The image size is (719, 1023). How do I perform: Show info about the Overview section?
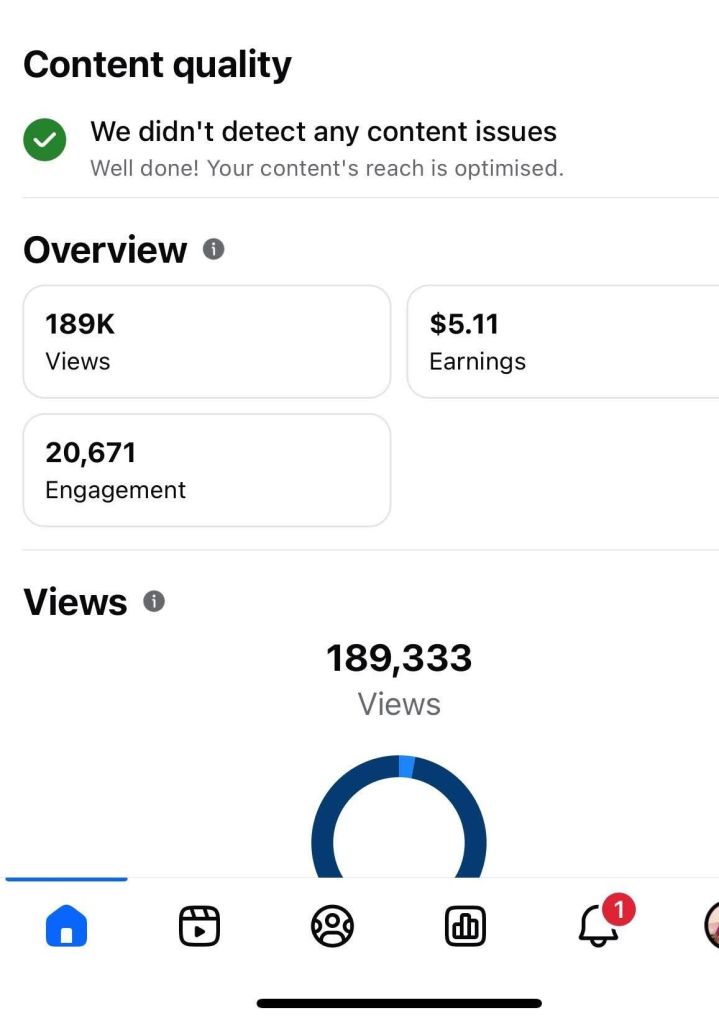pos(214,249)
